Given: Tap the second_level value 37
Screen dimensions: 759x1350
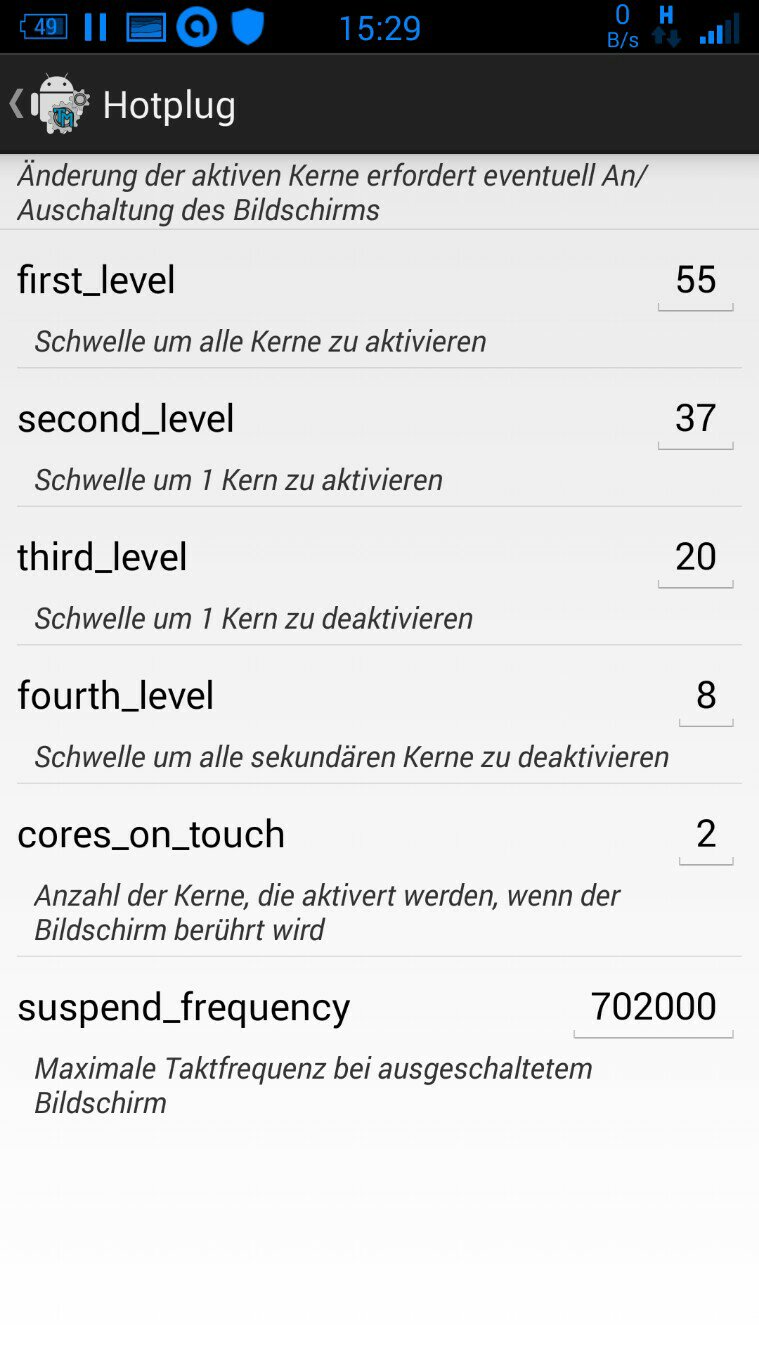Looking at the screenshot, I should pos(695,419).
